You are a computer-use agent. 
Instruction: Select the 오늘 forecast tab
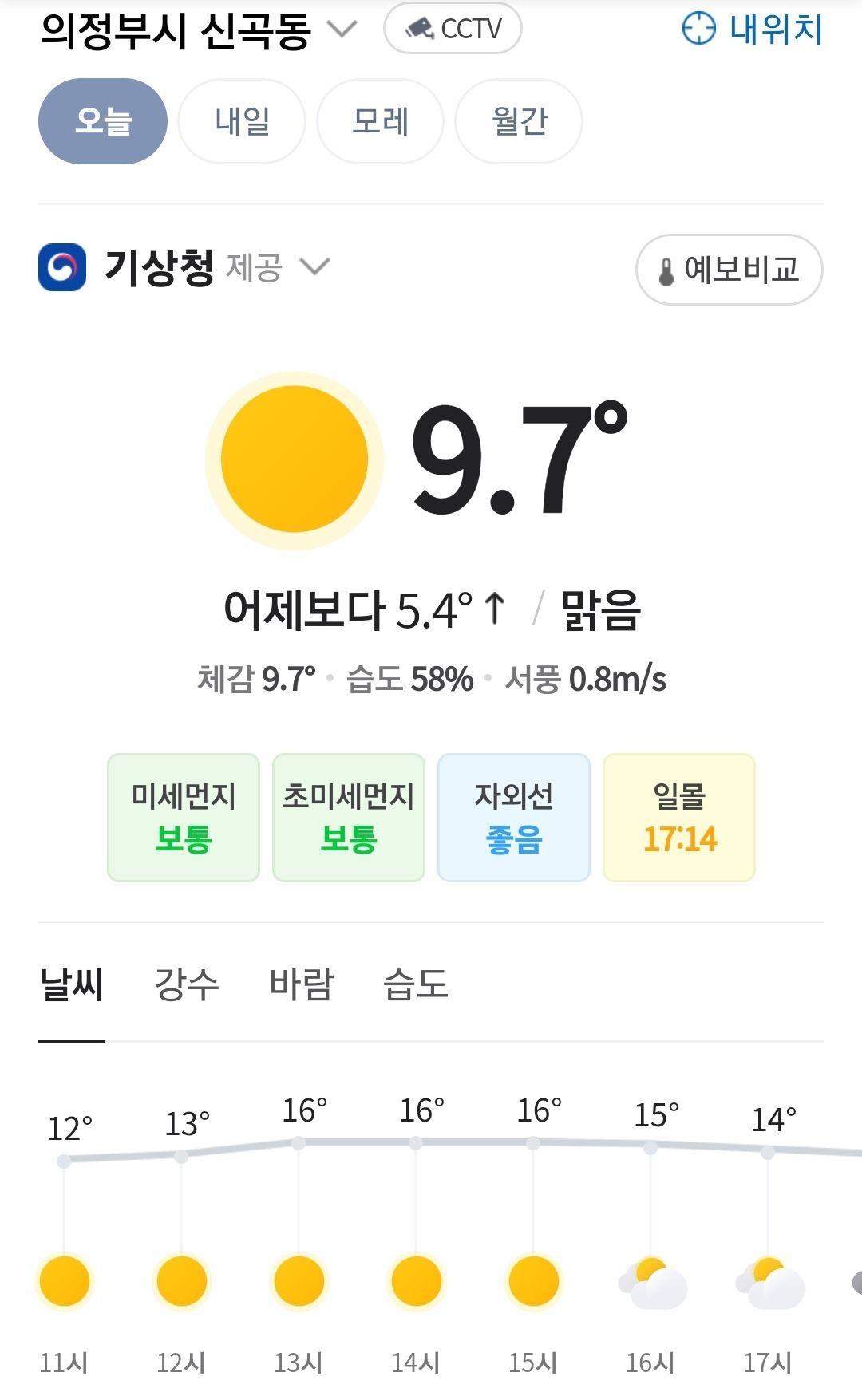point(103,121)
